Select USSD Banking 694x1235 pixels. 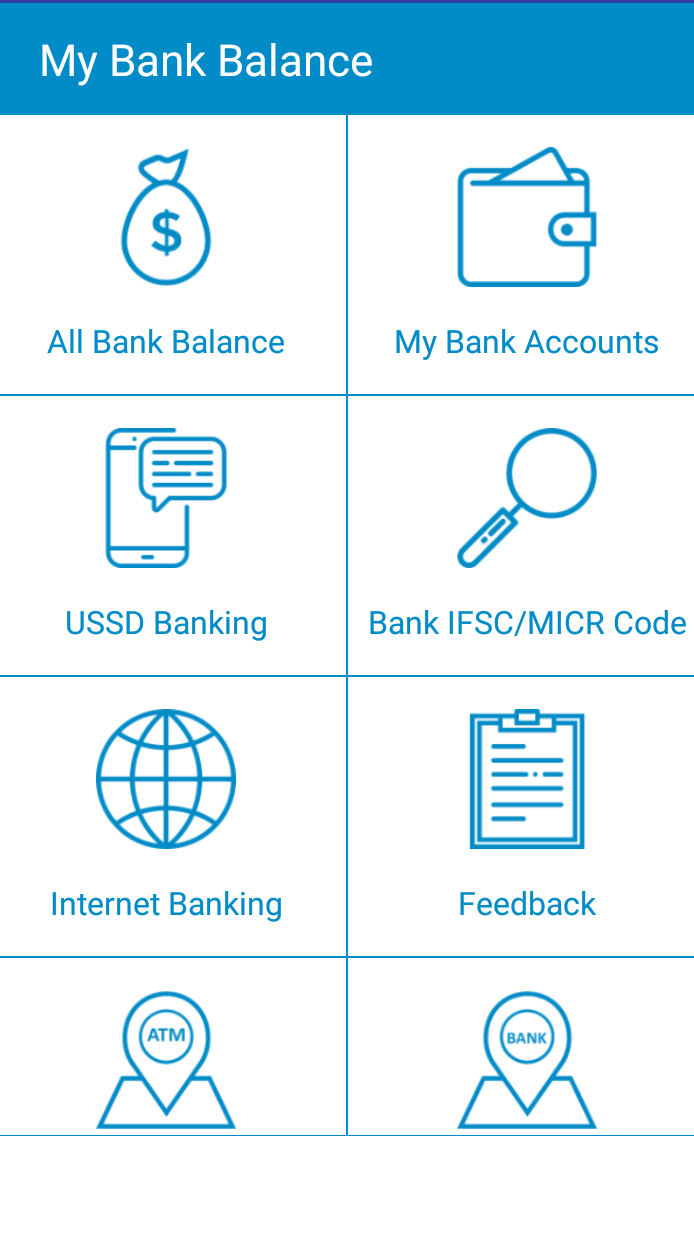[x=166, y=535]
